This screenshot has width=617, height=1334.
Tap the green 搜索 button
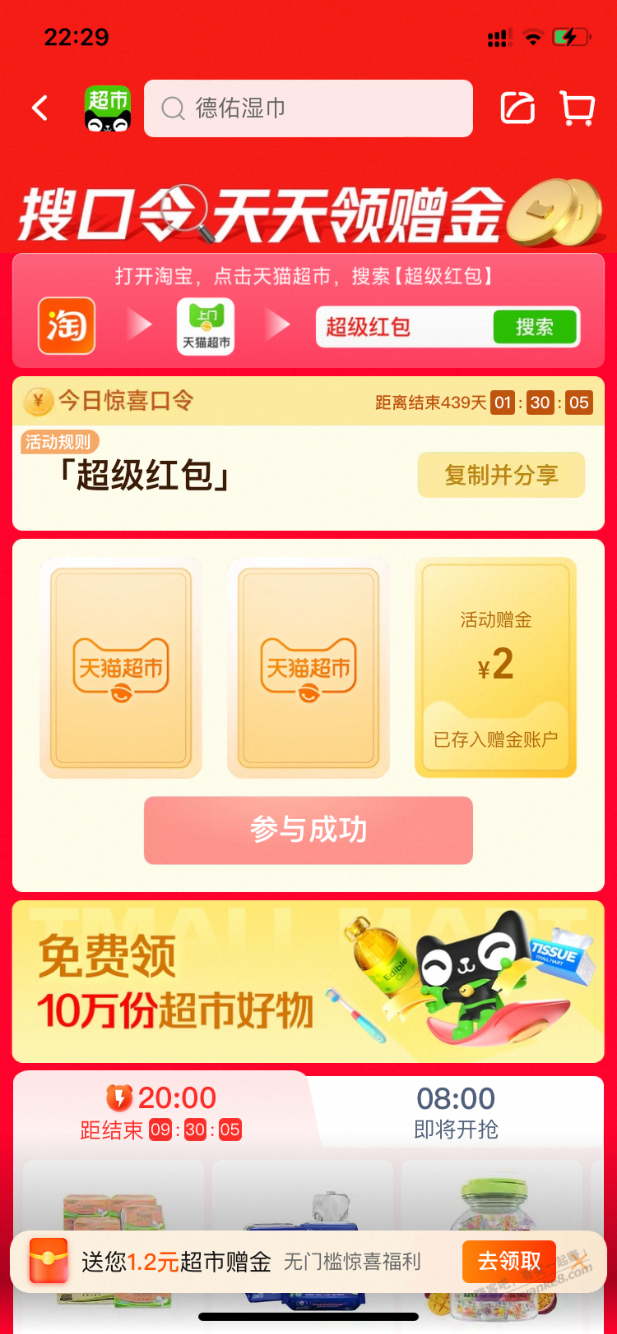[535, 327]
